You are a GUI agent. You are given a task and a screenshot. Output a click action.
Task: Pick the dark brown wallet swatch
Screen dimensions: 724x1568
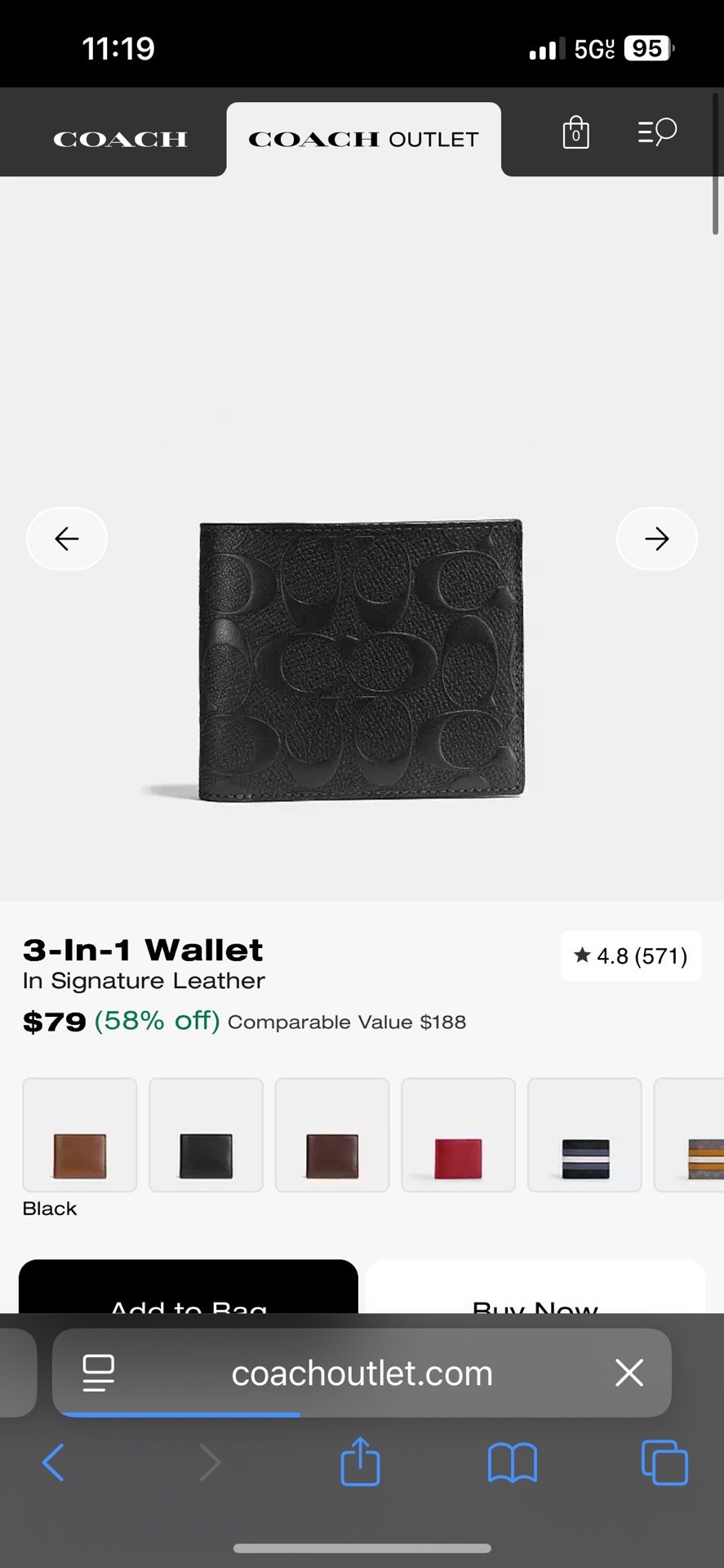pos(332,1135)
